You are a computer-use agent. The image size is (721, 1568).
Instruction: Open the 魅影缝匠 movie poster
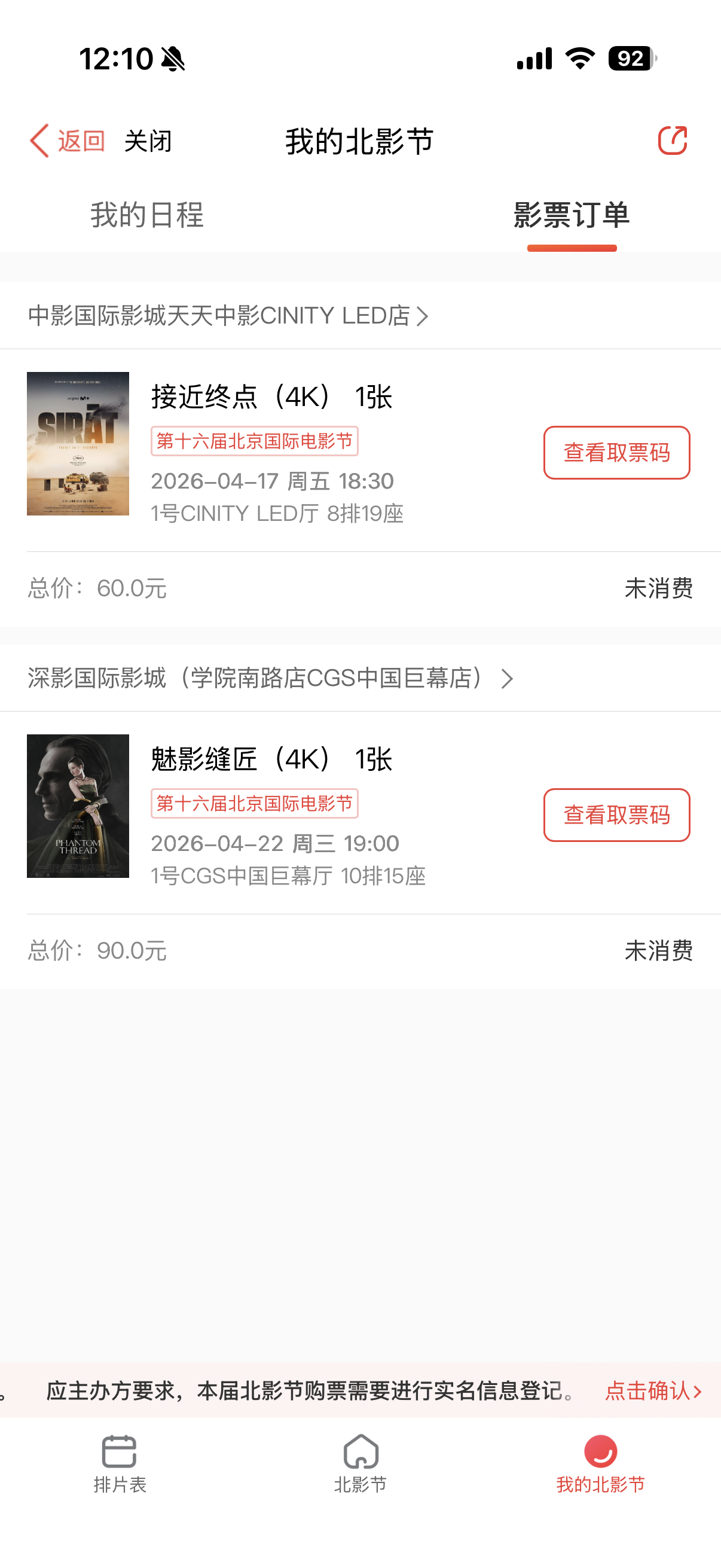point(78,806)
